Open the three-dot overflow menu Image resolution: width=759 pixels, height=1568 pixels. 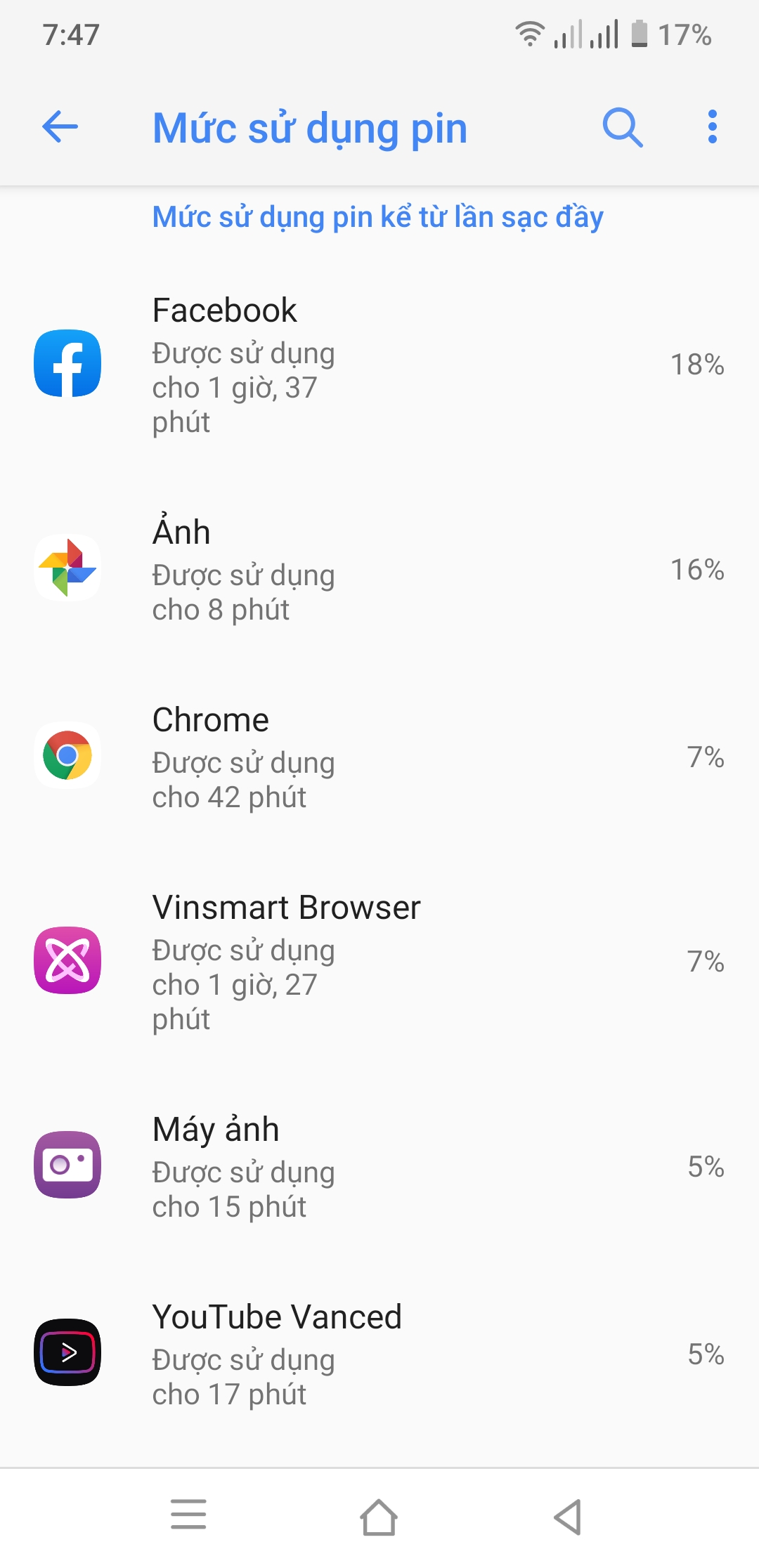click(x=712, y=127)
